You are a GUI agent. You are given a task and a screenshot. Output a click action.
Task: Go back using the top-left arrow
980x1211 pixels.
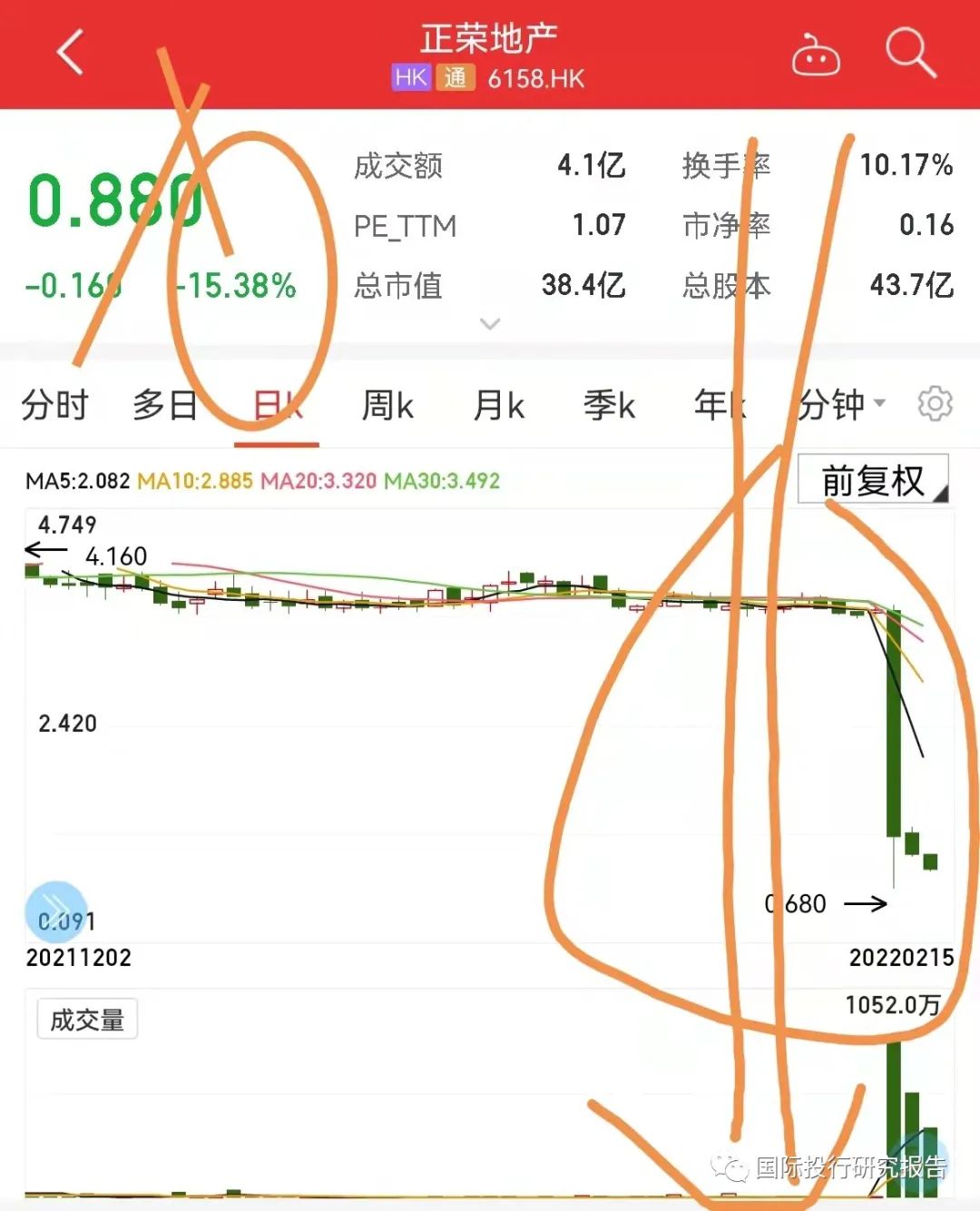(71, 52)
